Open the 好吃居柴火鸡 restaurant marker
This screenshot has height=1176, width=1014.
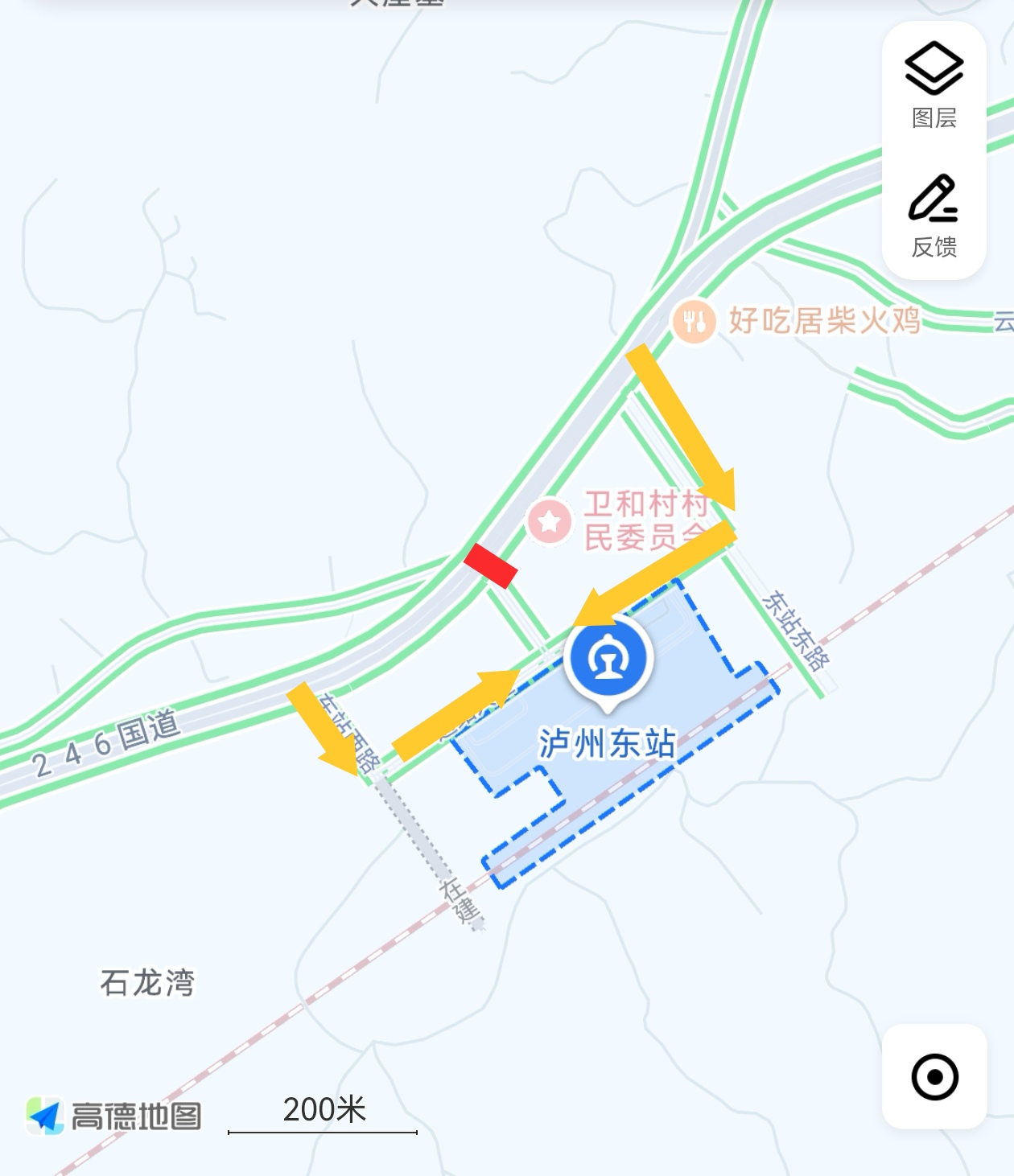coord(694,322)
